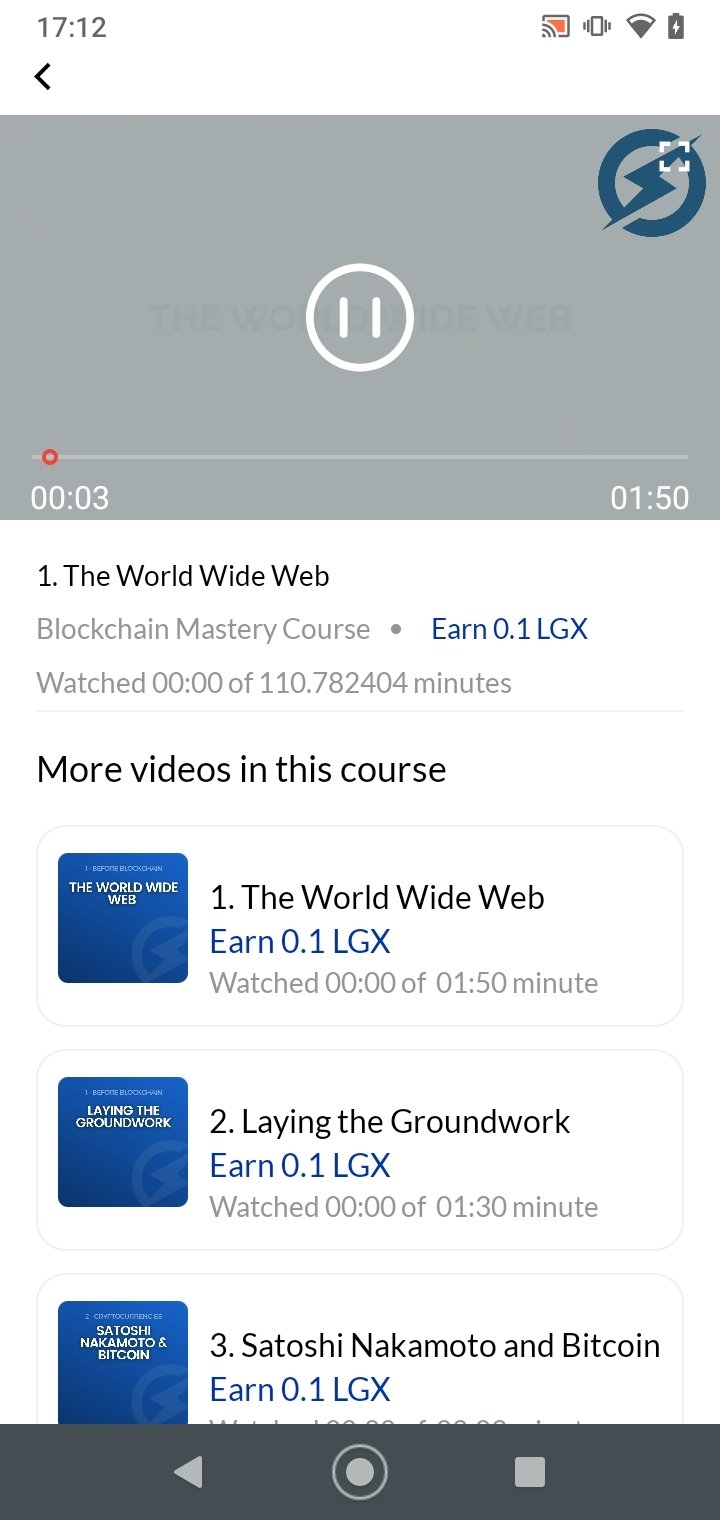The width and height of the screenshot is (720, 1520).
Task: Open video 3. Satoshi Nakamoto and Bitcoin
Action: pos(360,1360)
